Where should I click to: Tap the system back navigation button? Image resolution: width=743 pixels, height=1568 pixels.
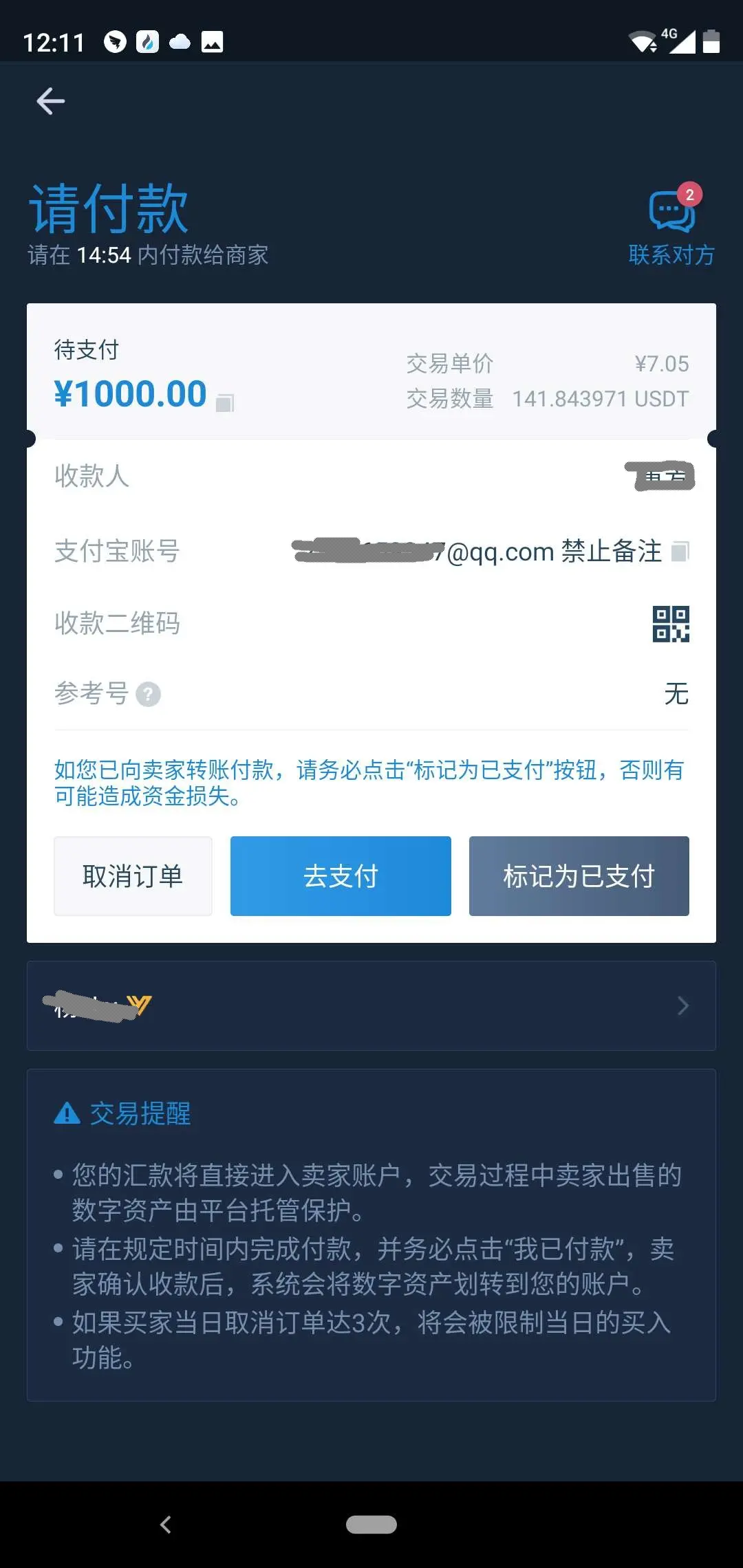(166, 1525)
